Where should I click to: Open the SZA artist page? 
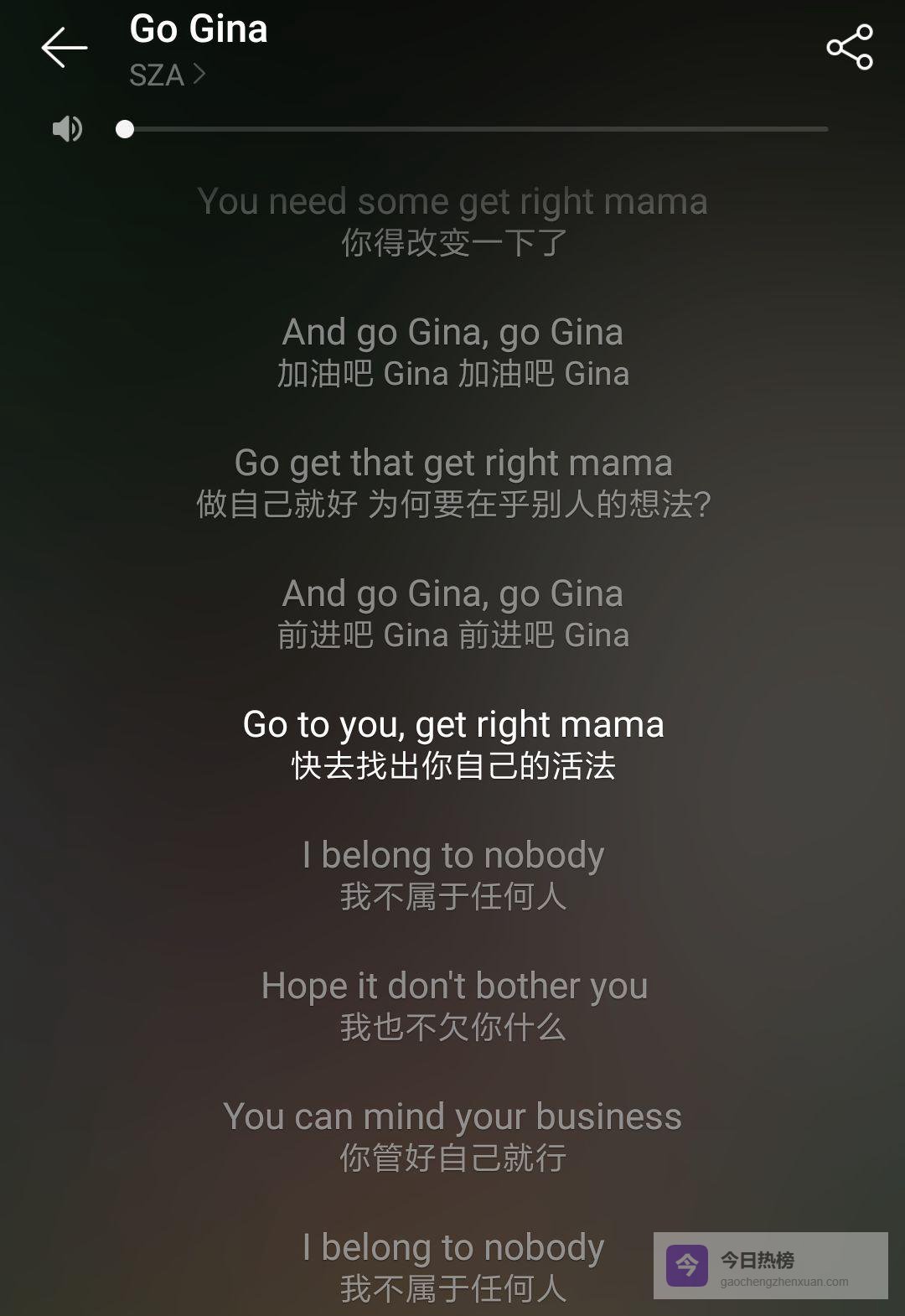click(x=167, y=75)
